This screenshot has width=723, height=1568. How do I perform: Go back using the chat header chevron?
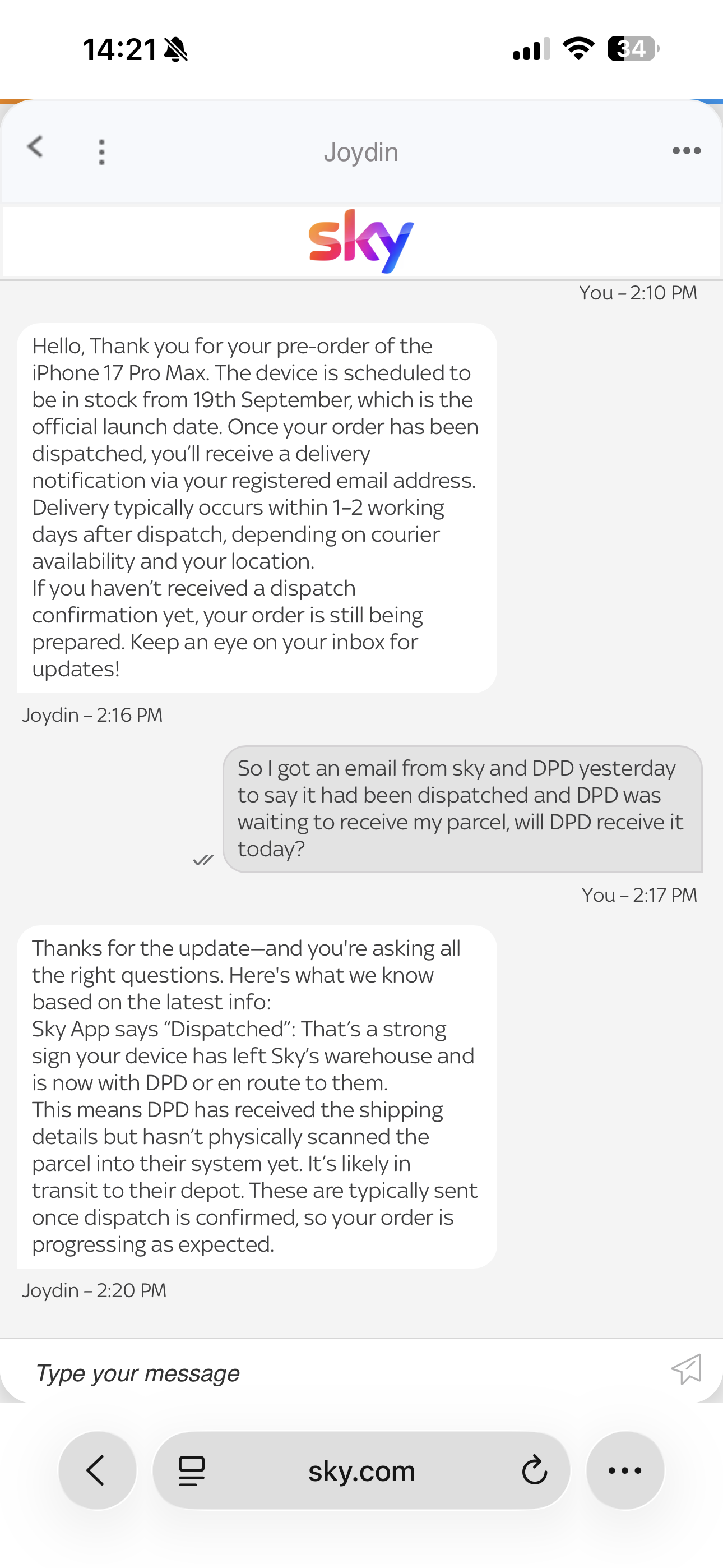(x=36, y=146)
